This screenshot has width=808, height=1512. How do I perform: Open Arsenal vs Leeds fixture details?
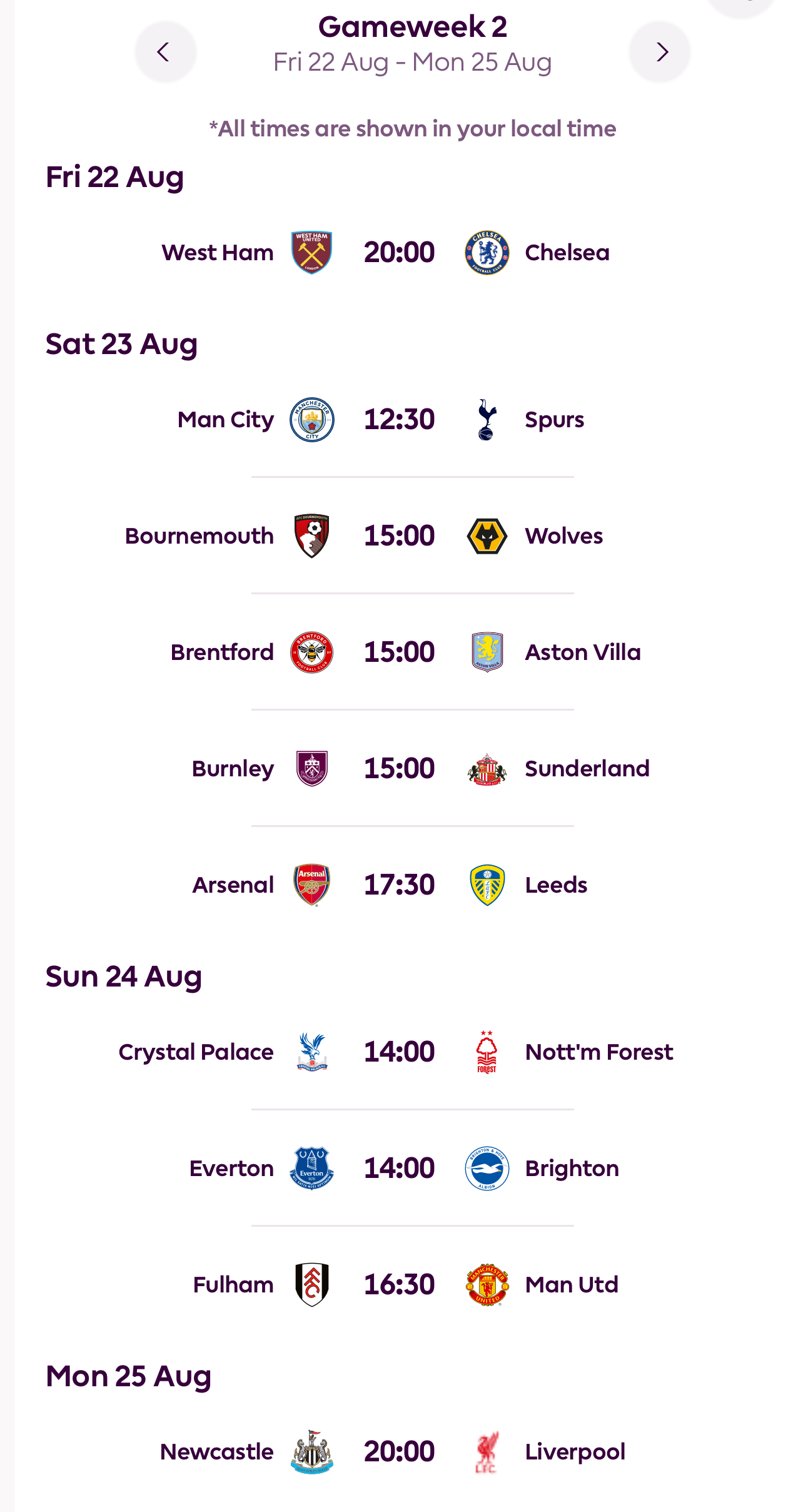click(399, 885)
